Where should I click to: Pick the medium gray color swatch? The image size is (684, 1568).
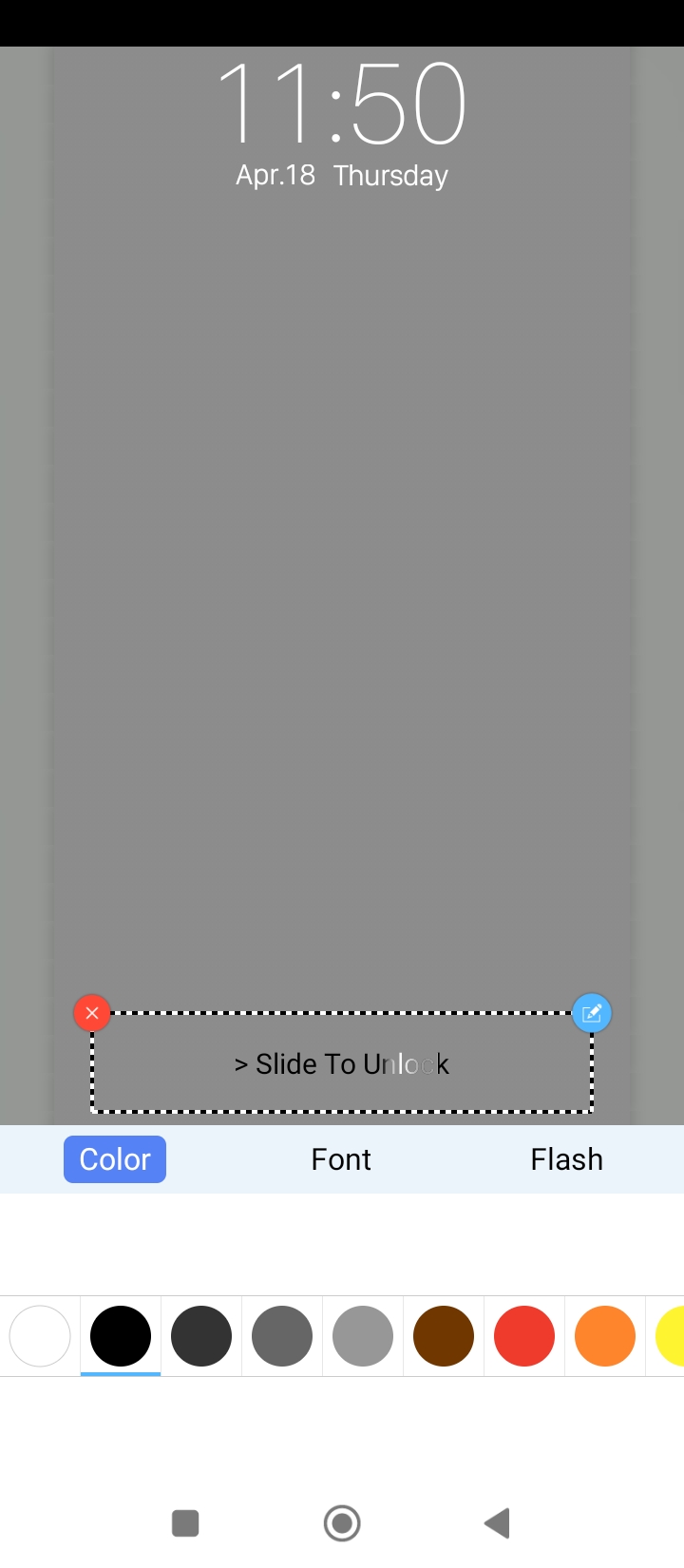[282, 1336]
